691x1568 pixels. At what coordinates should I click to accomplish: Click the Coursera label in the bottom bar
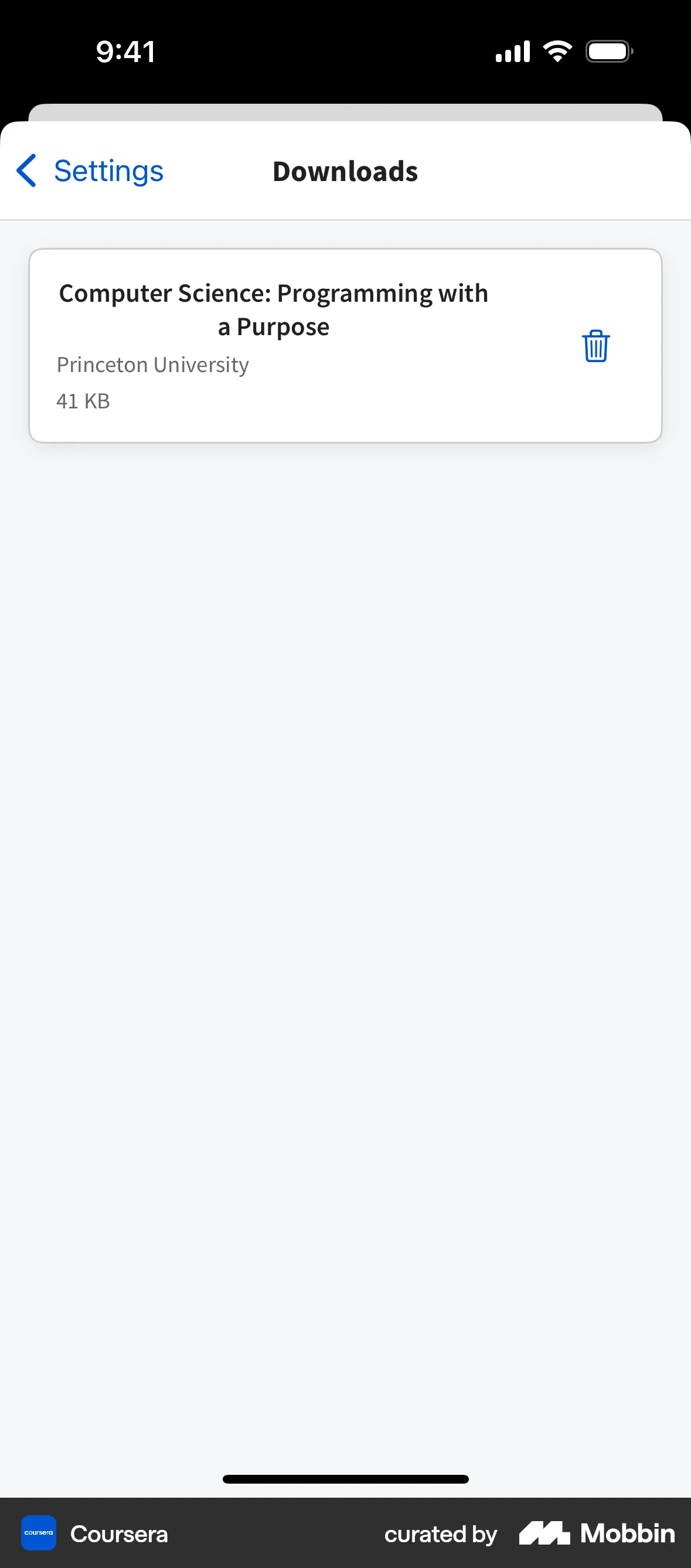point(120,1533)
